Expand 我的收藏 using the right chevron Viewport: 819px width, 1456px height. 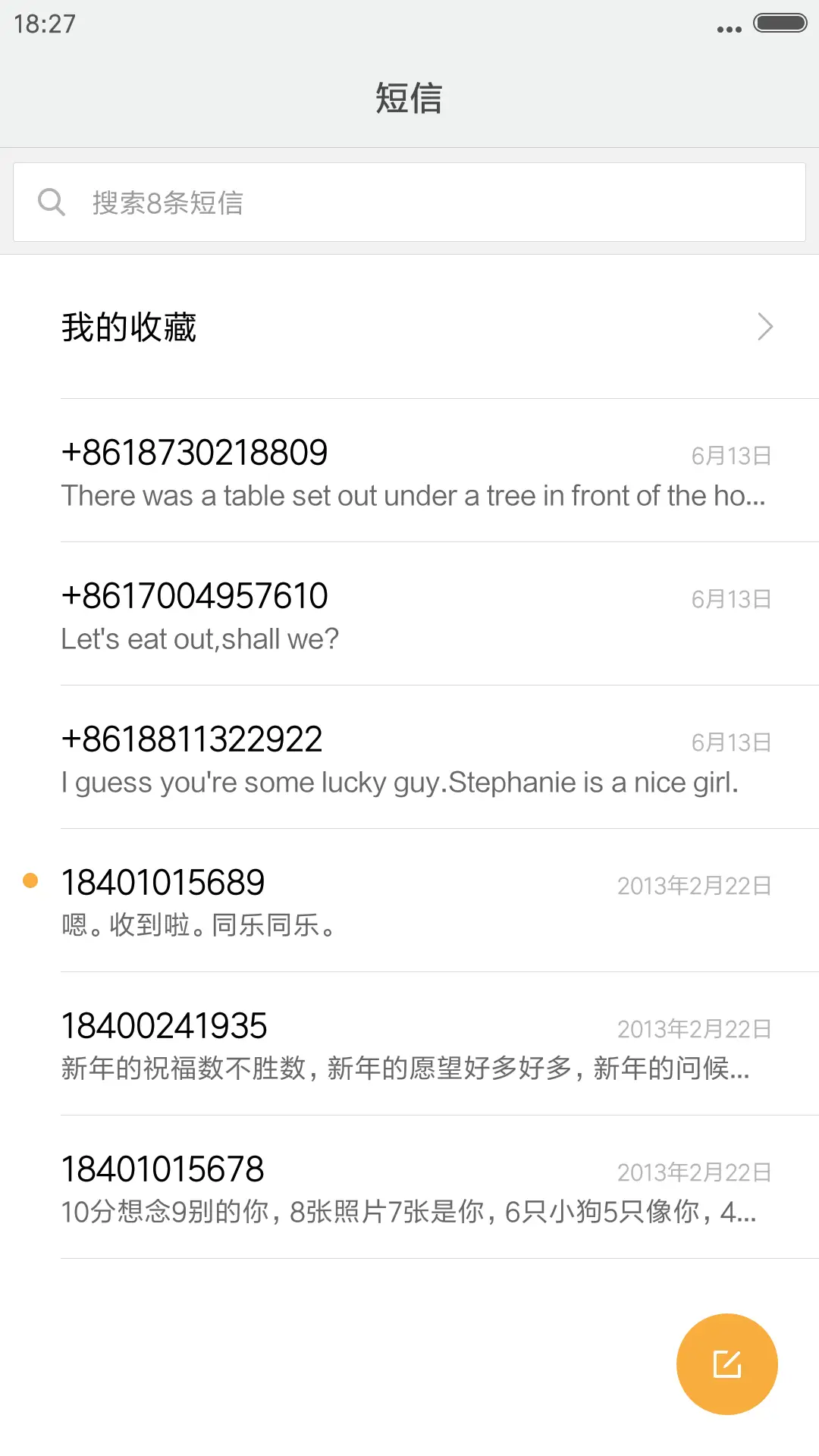click(764, 327)
